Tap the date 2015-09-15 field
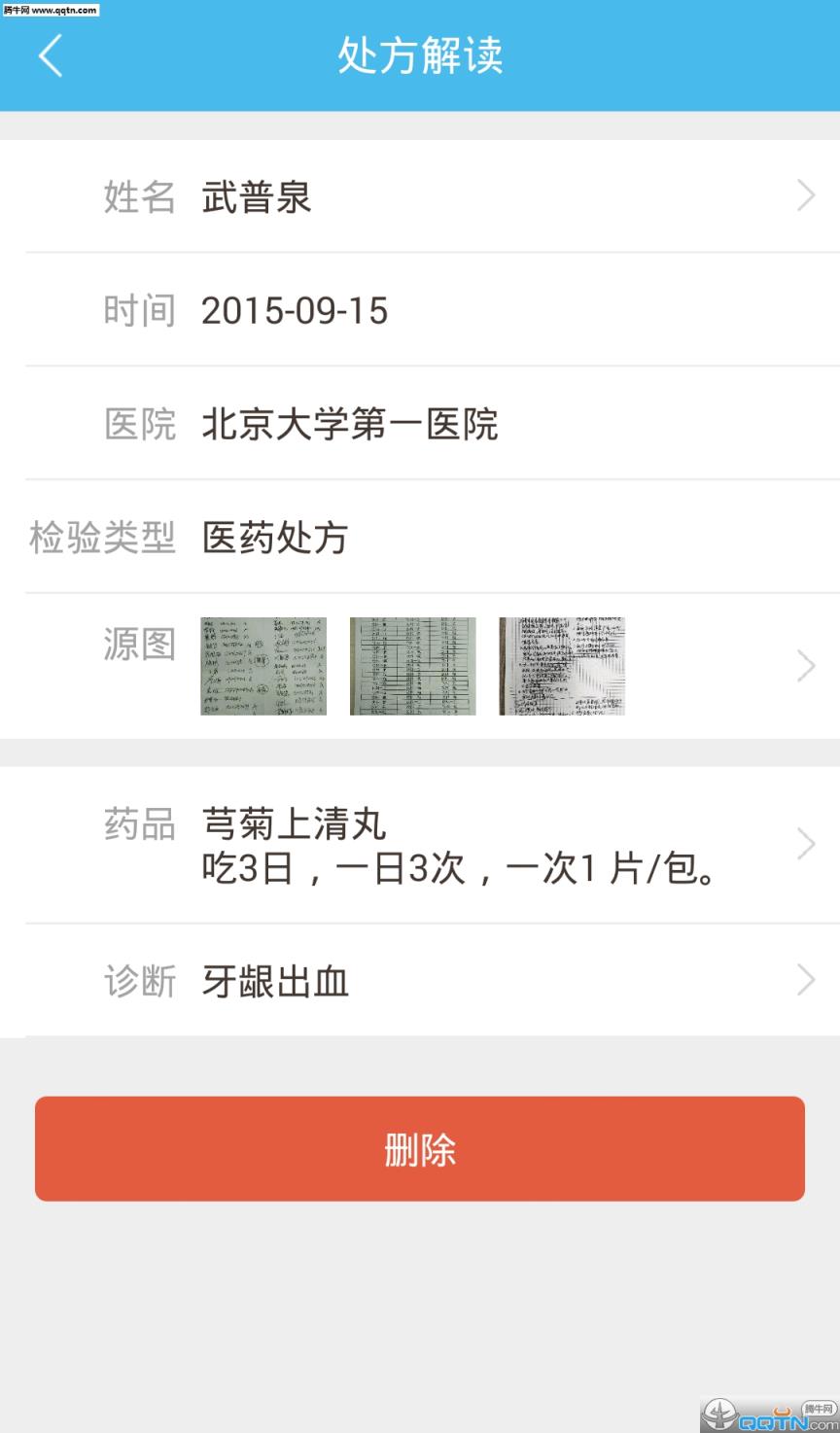840x1433 pixels. [x=294, y=311]
